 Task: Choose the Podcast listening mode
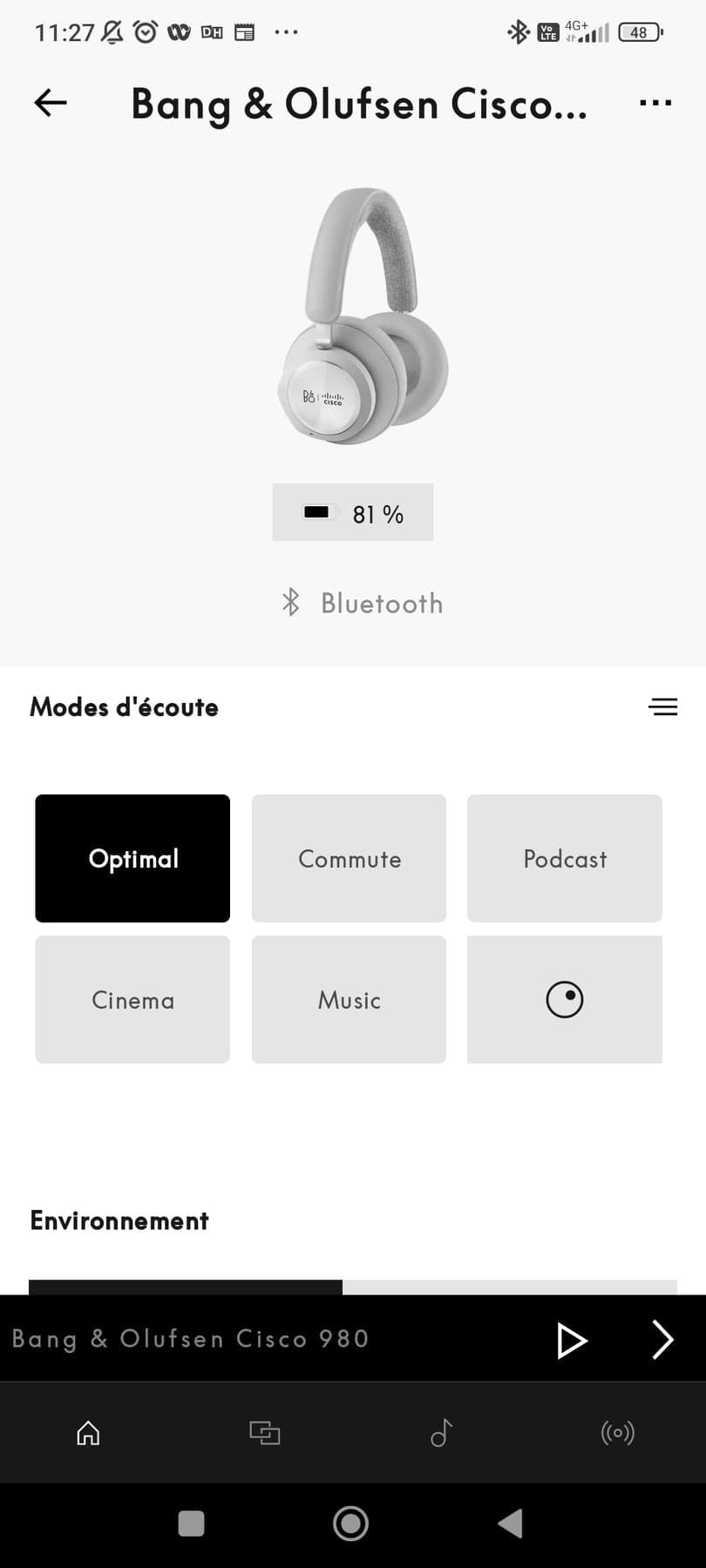point(565,858)
